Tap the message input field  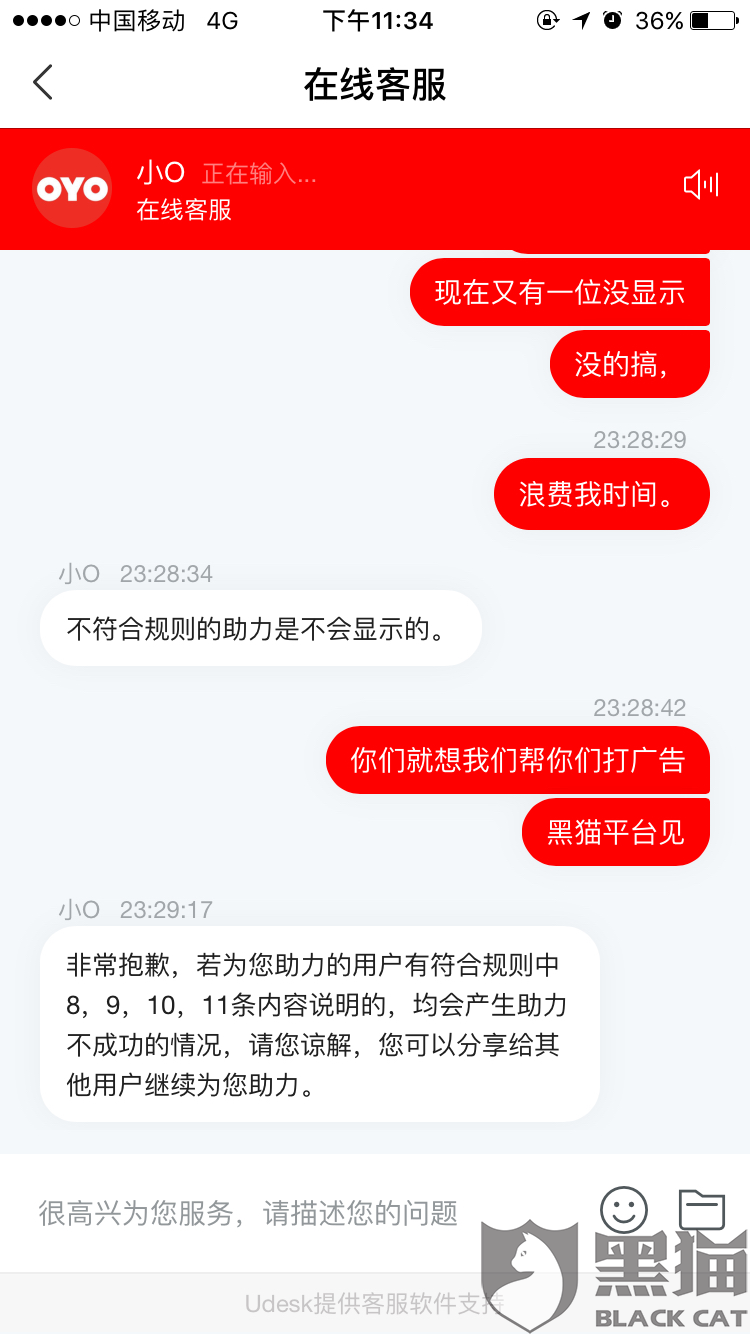point(300,1213)
